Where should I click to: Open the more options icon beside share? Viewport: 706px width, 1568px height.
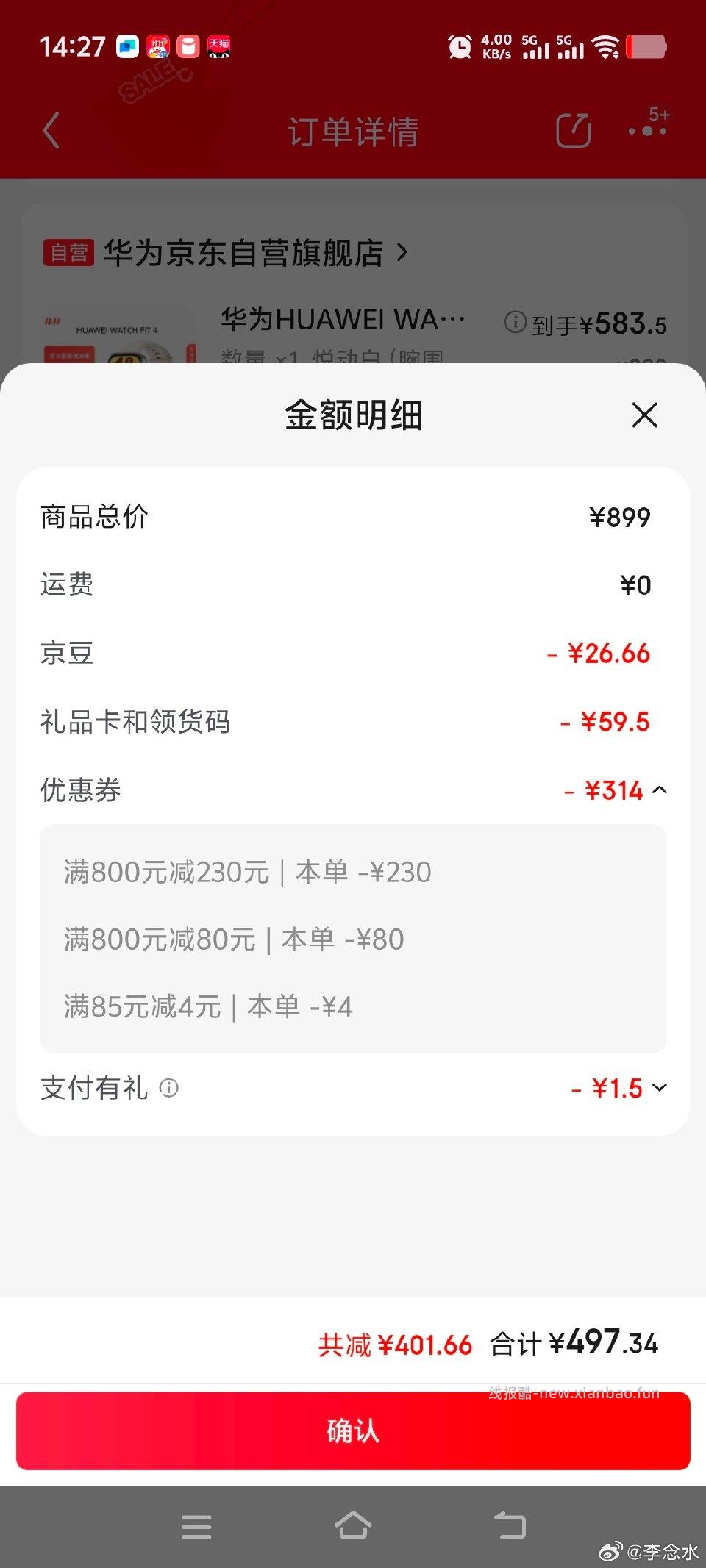tap(646, 131)
